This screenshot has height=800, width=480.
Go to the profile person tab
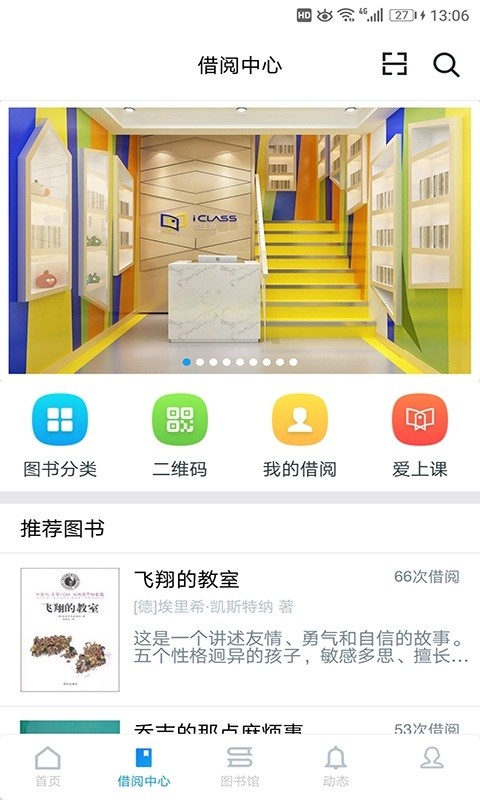(432, 758)
